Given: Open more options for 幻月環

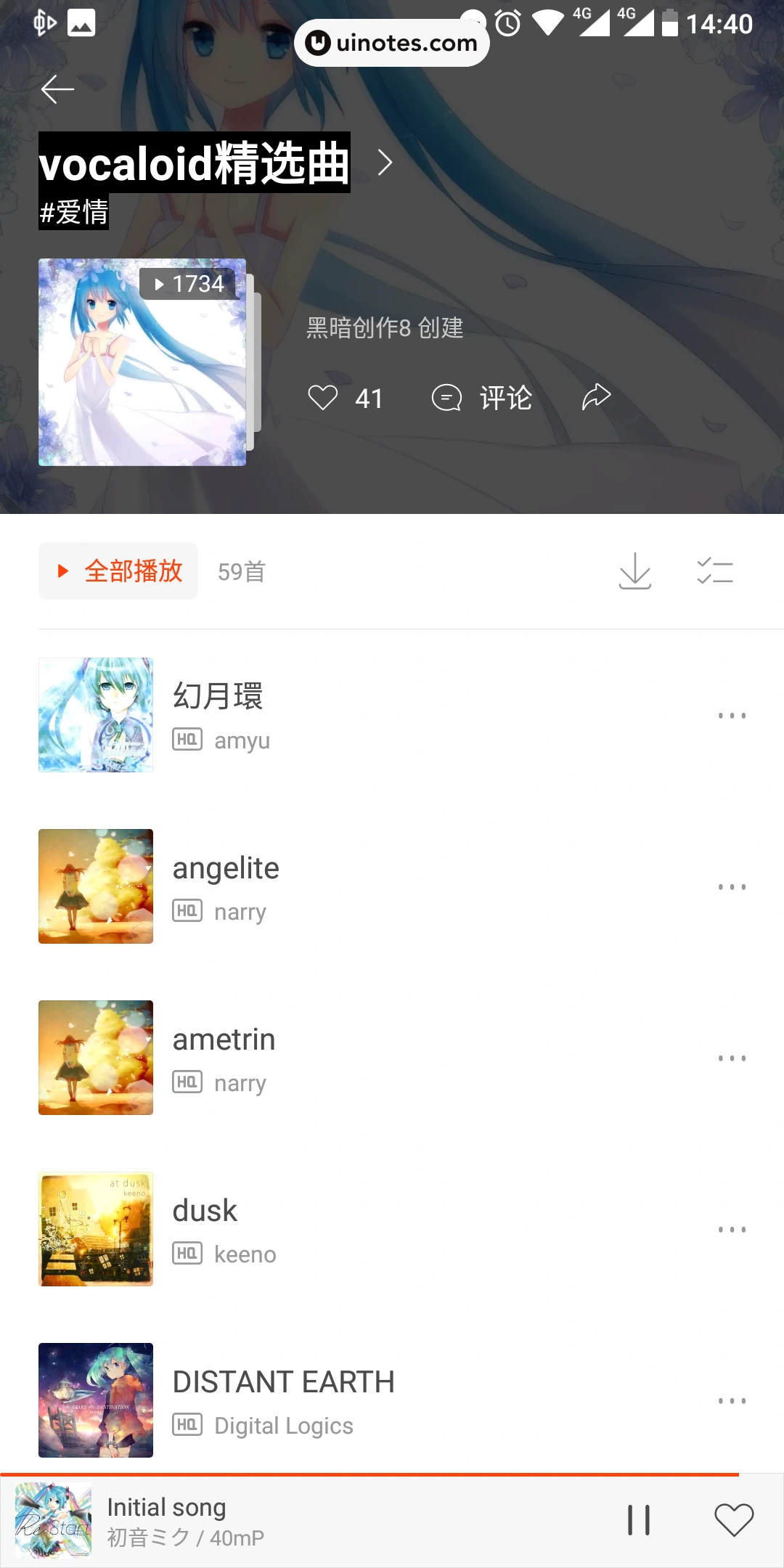Looking at the screenshot, I should coord(732,714).
